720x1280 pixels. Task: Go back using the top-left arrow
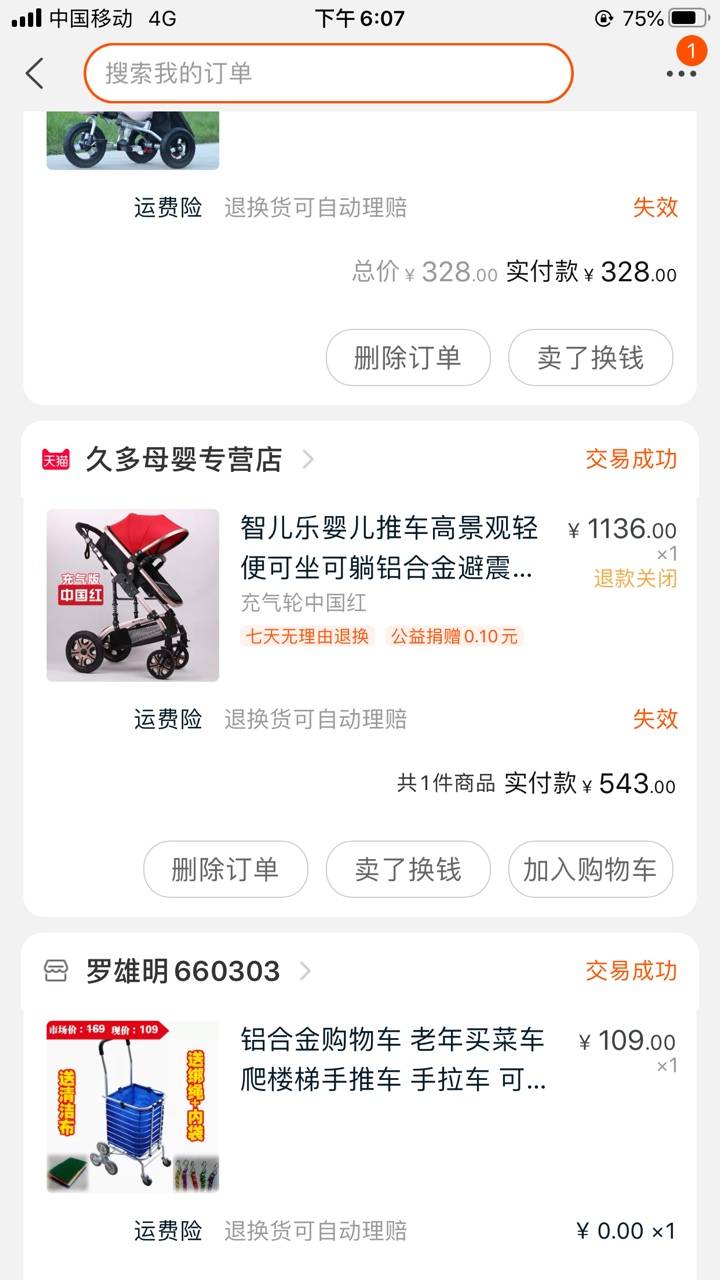[35, 73]
